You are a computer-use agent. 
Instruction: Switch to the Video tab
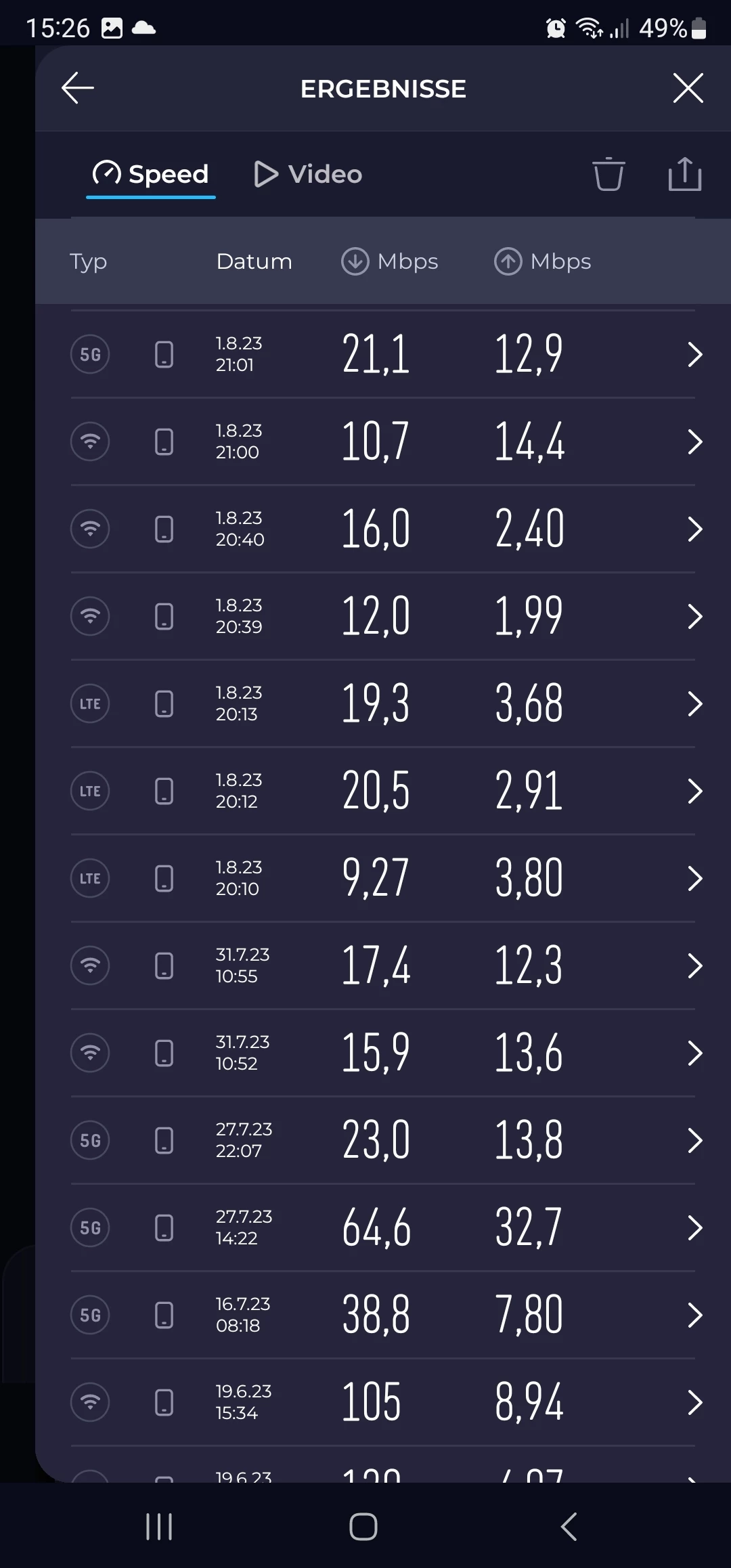pos(309,175)
